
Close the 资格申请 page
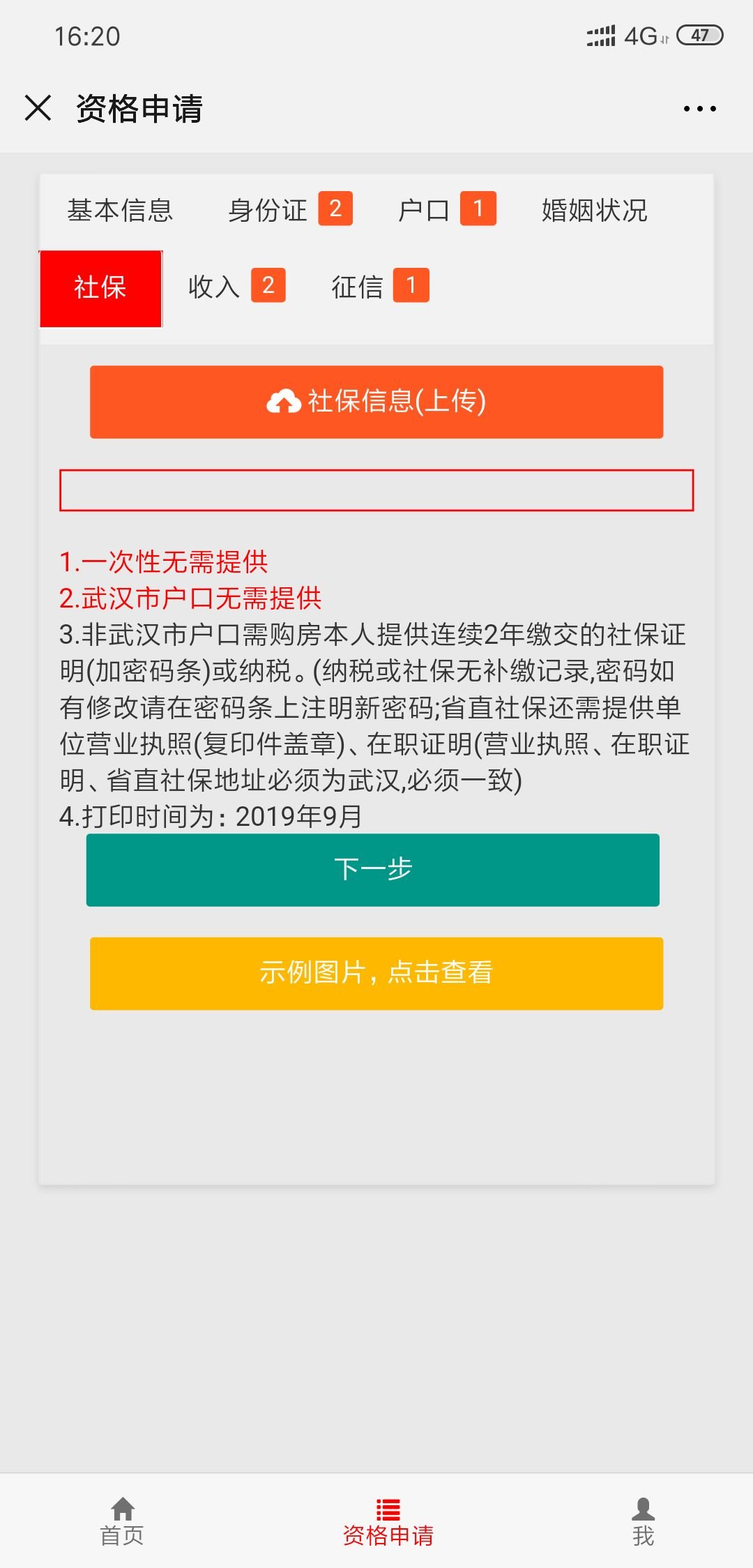pyautogui.click(x=38, y=108)
